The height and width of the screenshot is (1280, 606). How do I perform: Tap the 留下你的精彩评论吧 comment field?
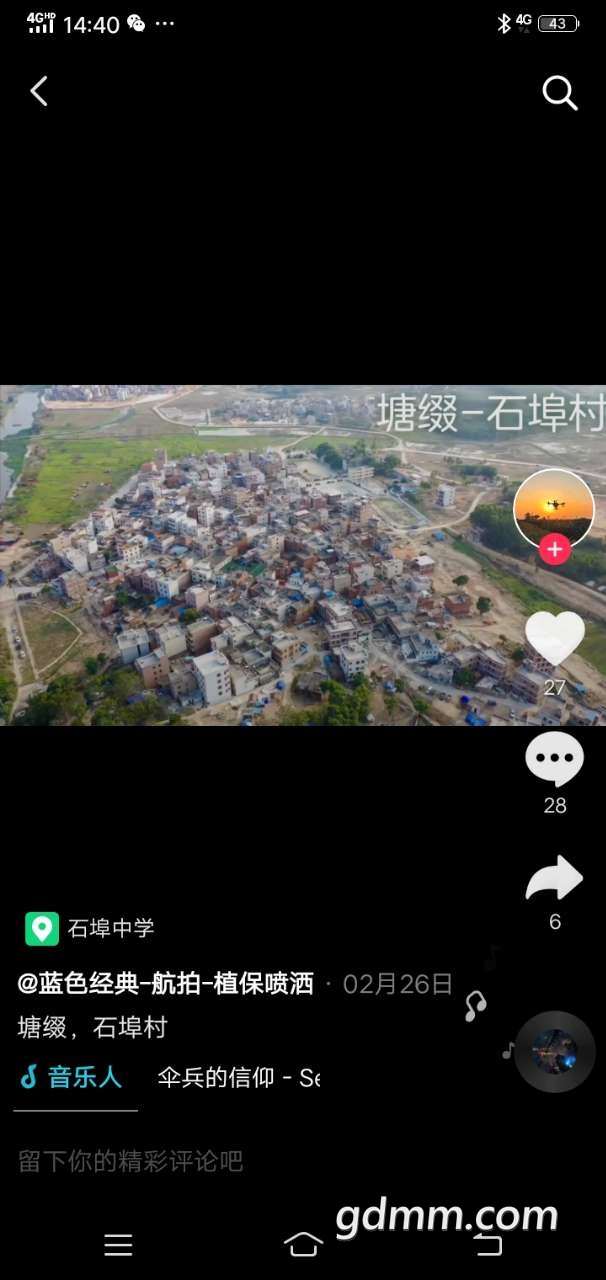(x=131, y=1161)
